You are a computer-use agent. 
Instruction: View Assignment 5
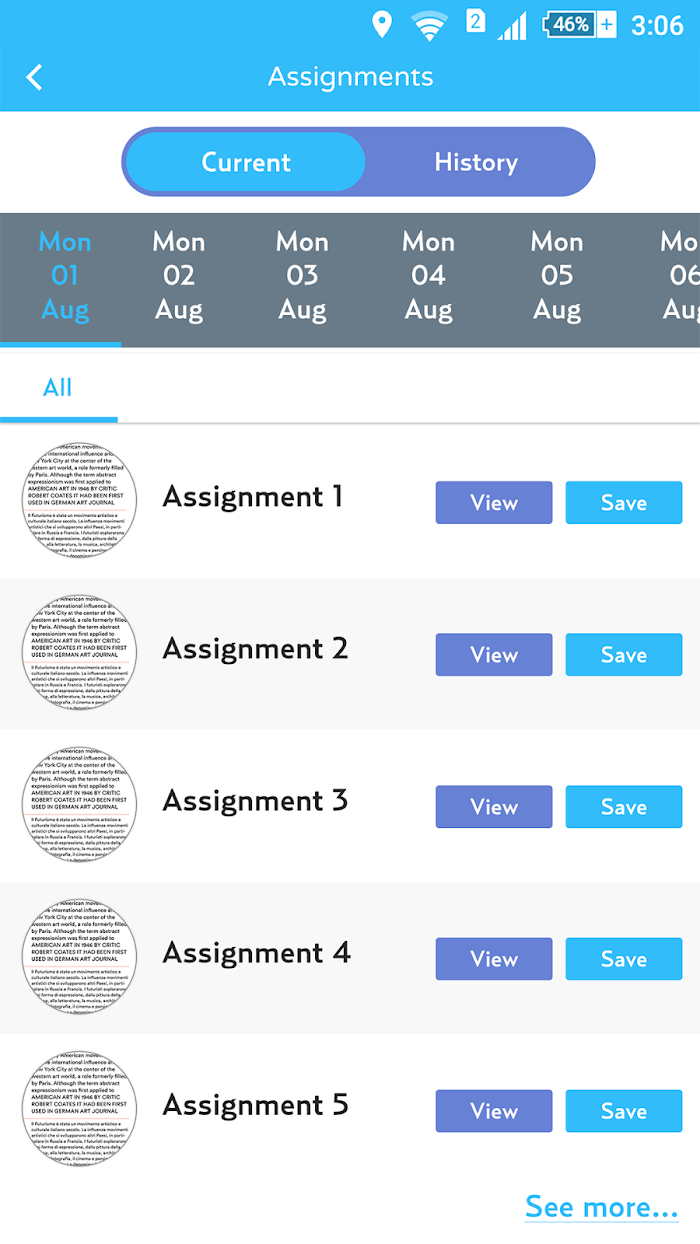[x=494, y=1111]
